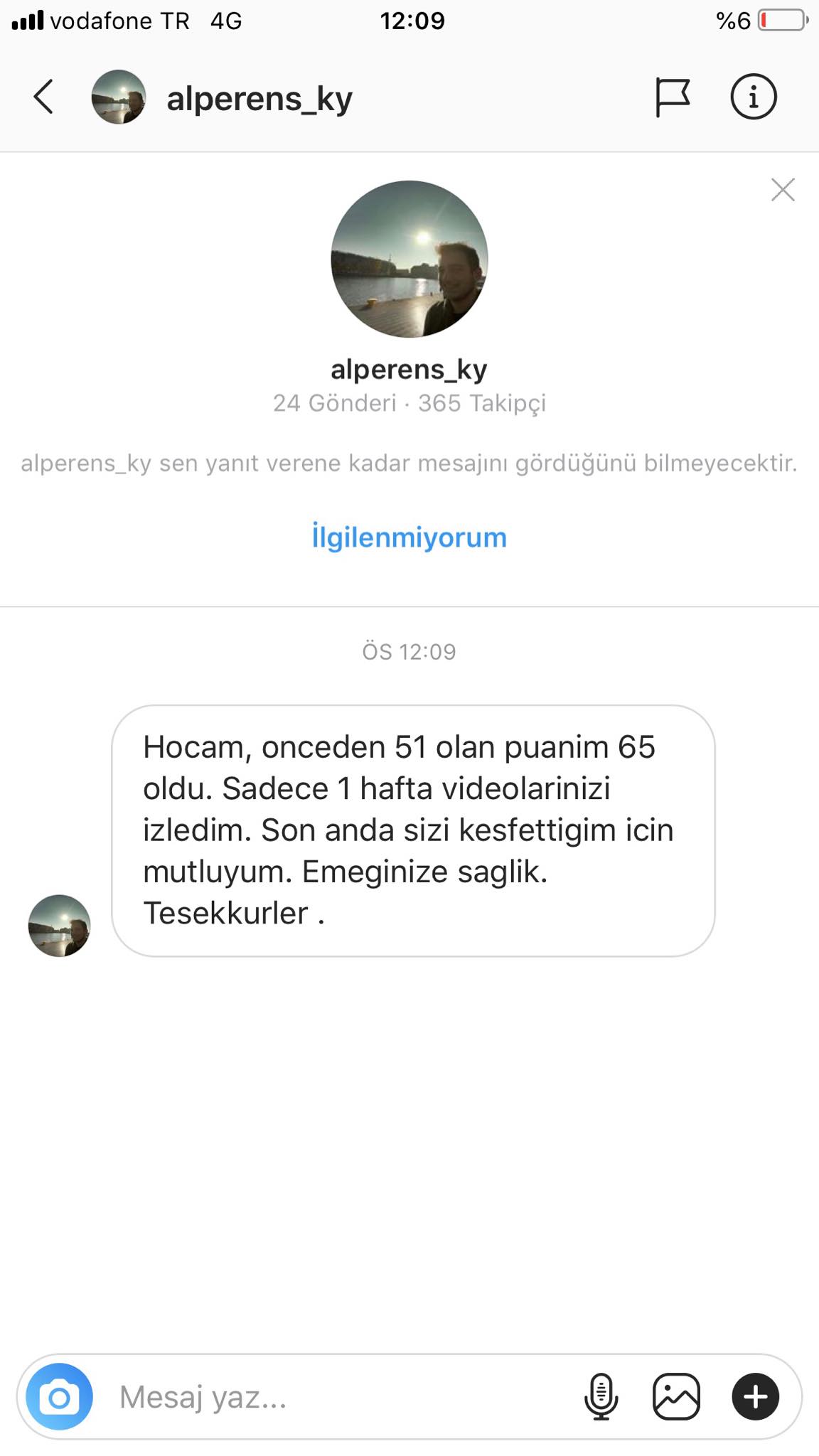Open the camera button
Screen dimensions: 819x1456
59,1396
